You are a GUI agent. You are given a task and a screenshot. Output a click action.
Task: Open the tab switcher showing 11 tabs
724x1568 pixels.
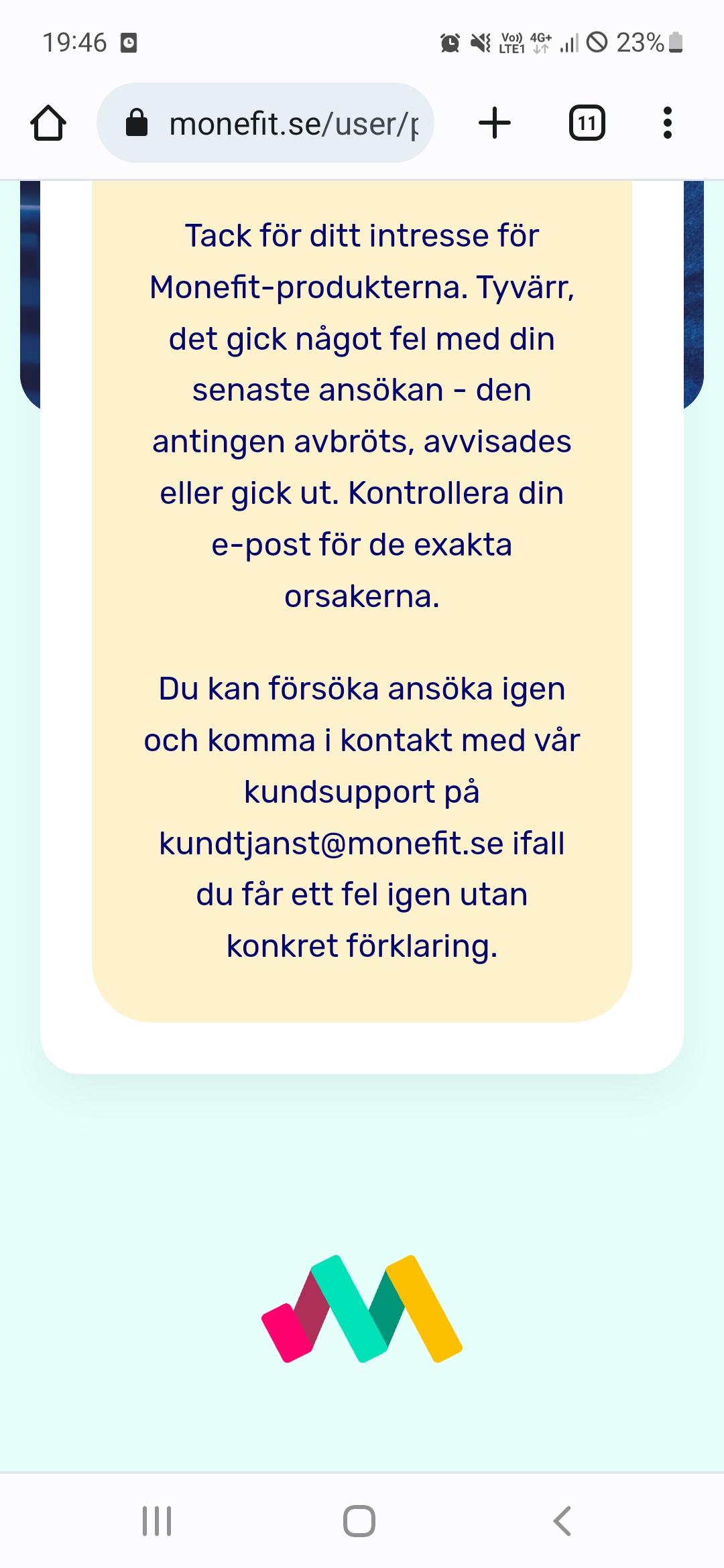(587, 123)
